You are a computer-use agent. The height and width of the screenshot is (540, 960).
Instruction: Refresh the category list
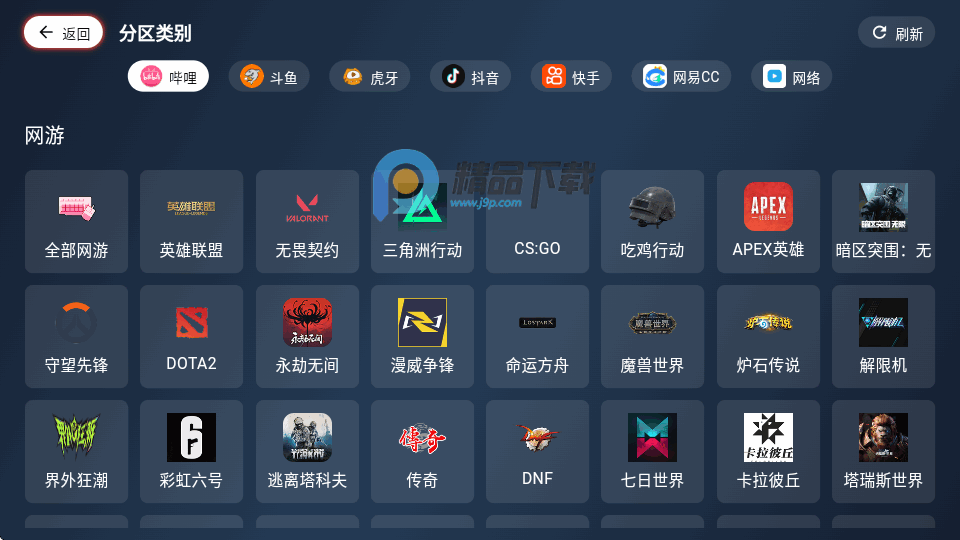tap(896, 33)
